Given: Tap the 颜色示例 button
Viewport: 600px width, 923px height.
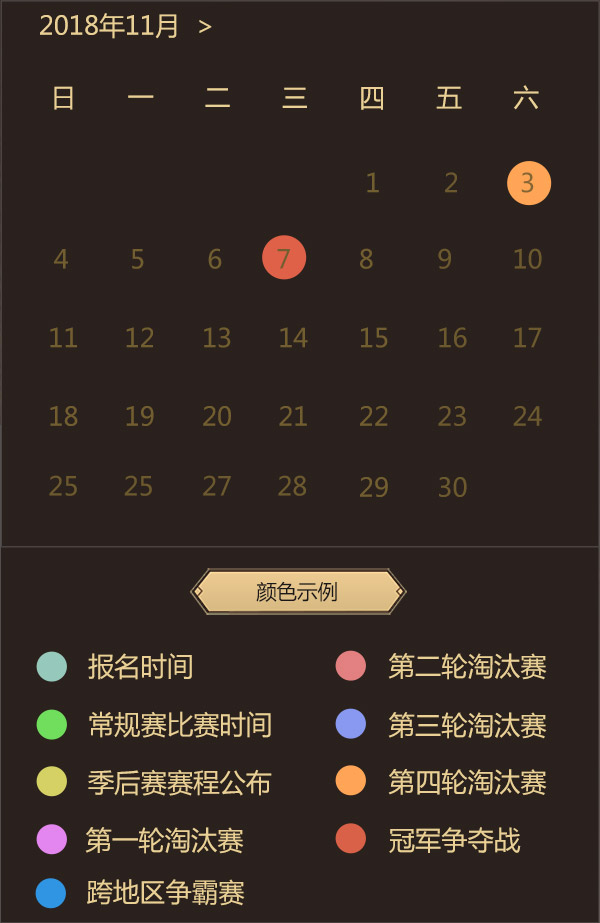Looking at the screenshot, I should (298, 592).
